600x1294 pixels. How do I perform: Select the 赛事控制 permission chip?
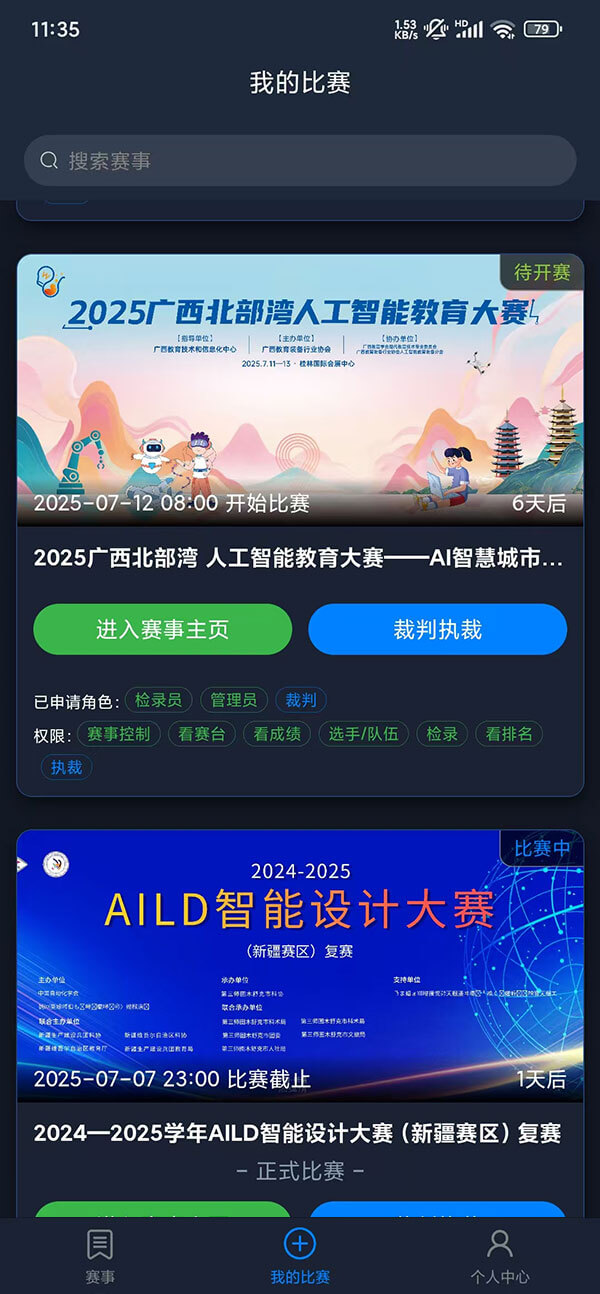[x=118, y=734]
